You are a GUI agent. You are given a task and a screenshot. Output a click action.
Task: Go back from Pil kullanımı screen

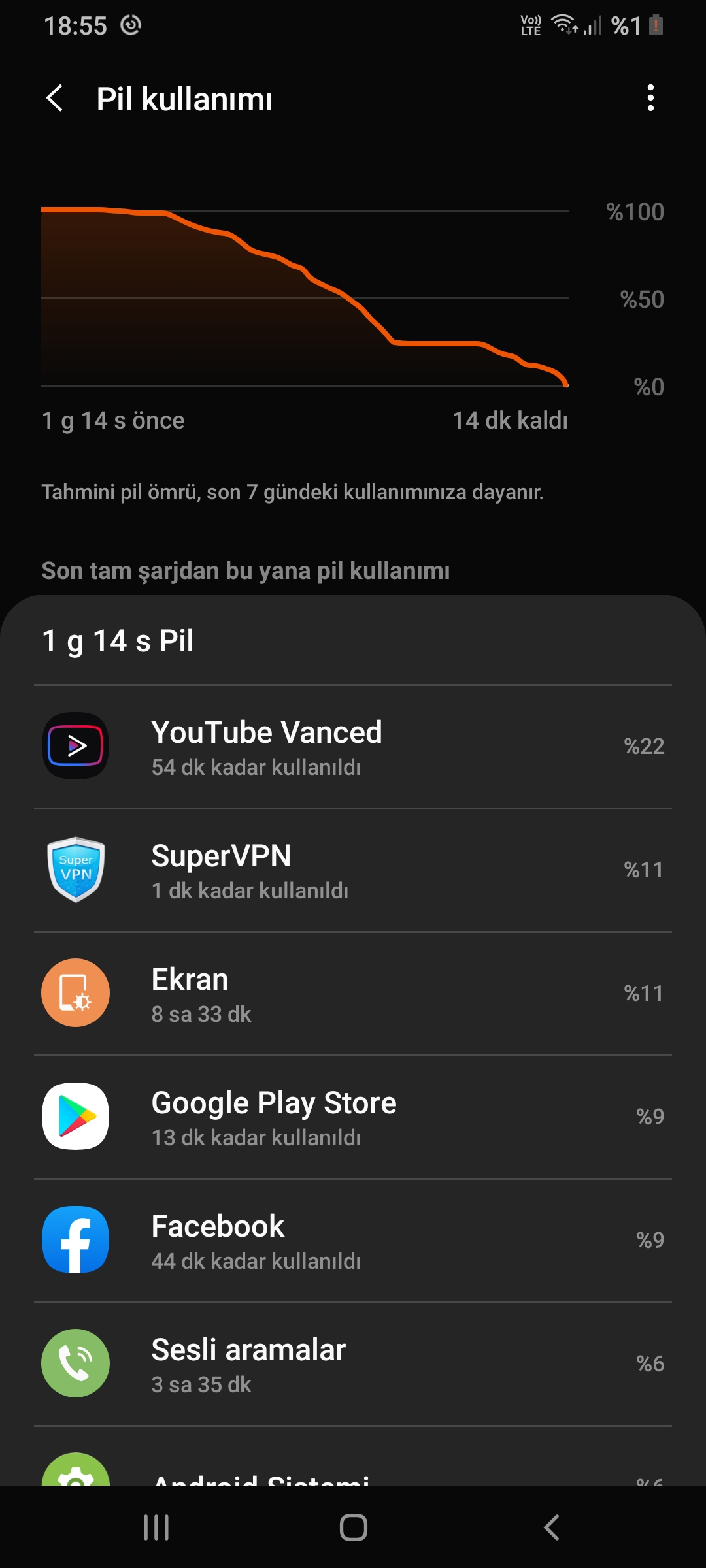(55, 99)
